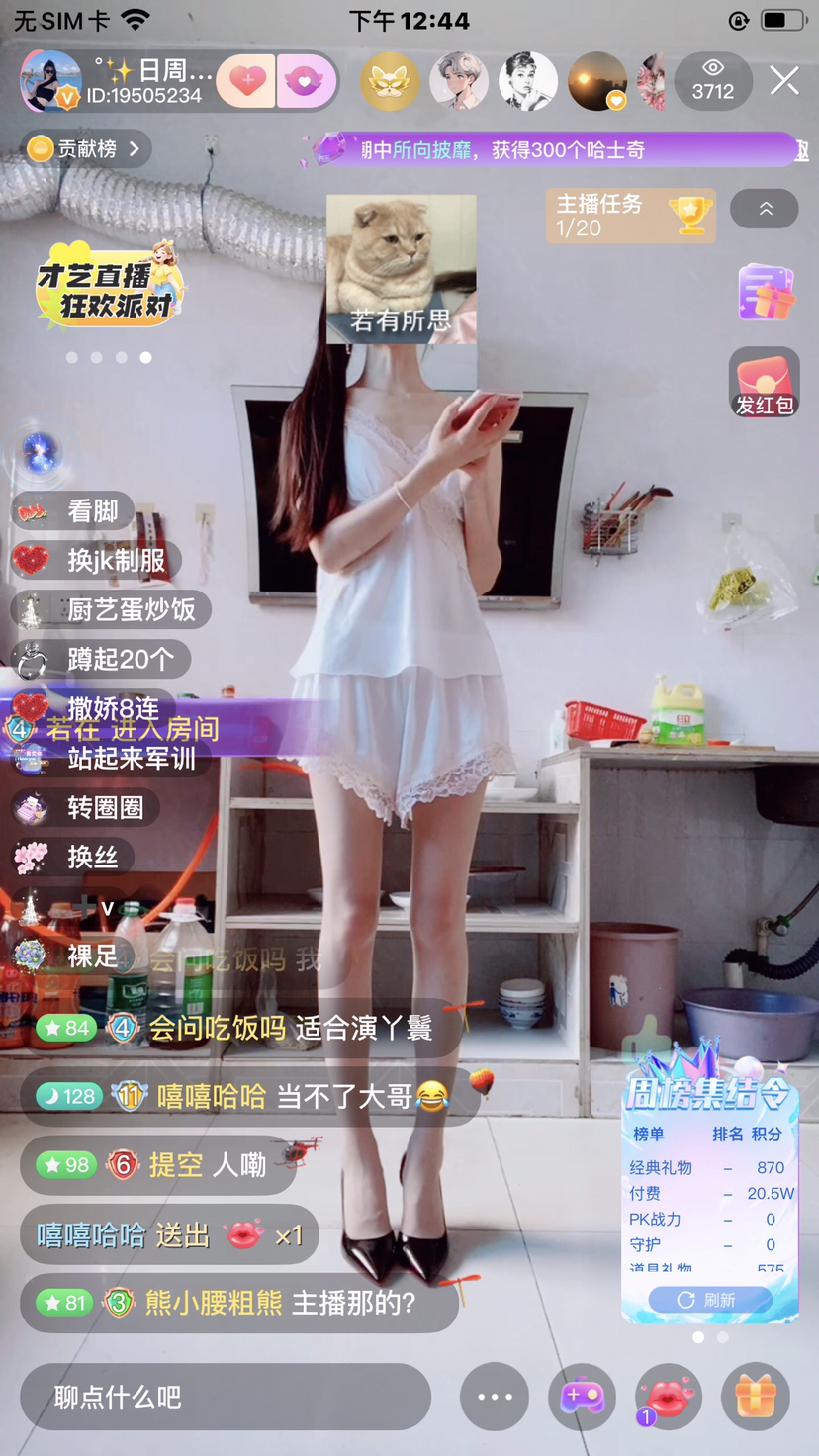Screen dimensions: 819x1456
Task: Open the game controller interactive games
Action: [582, 1397]
